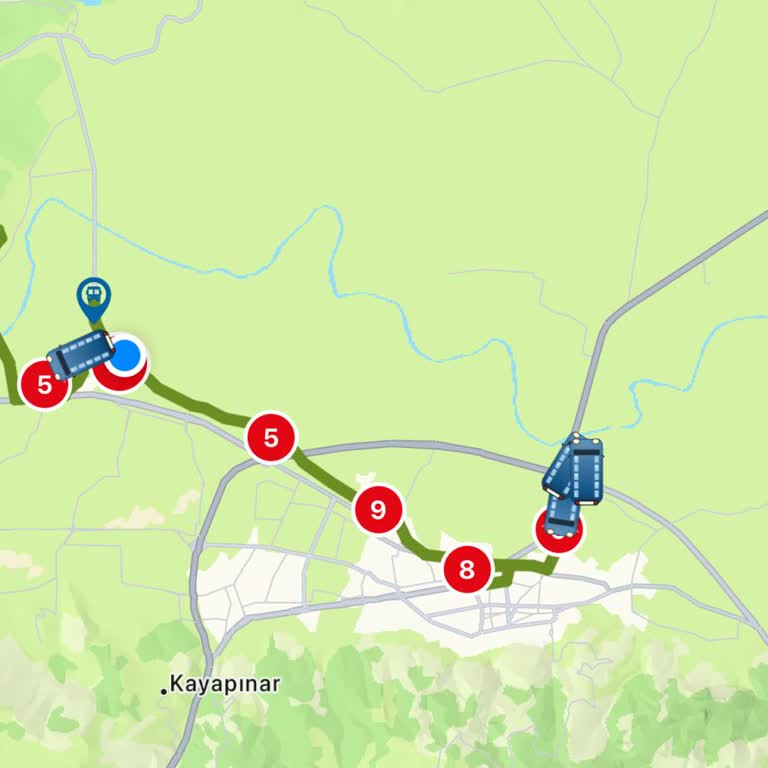Open the stop marker numbered 9

pos(378,511)
